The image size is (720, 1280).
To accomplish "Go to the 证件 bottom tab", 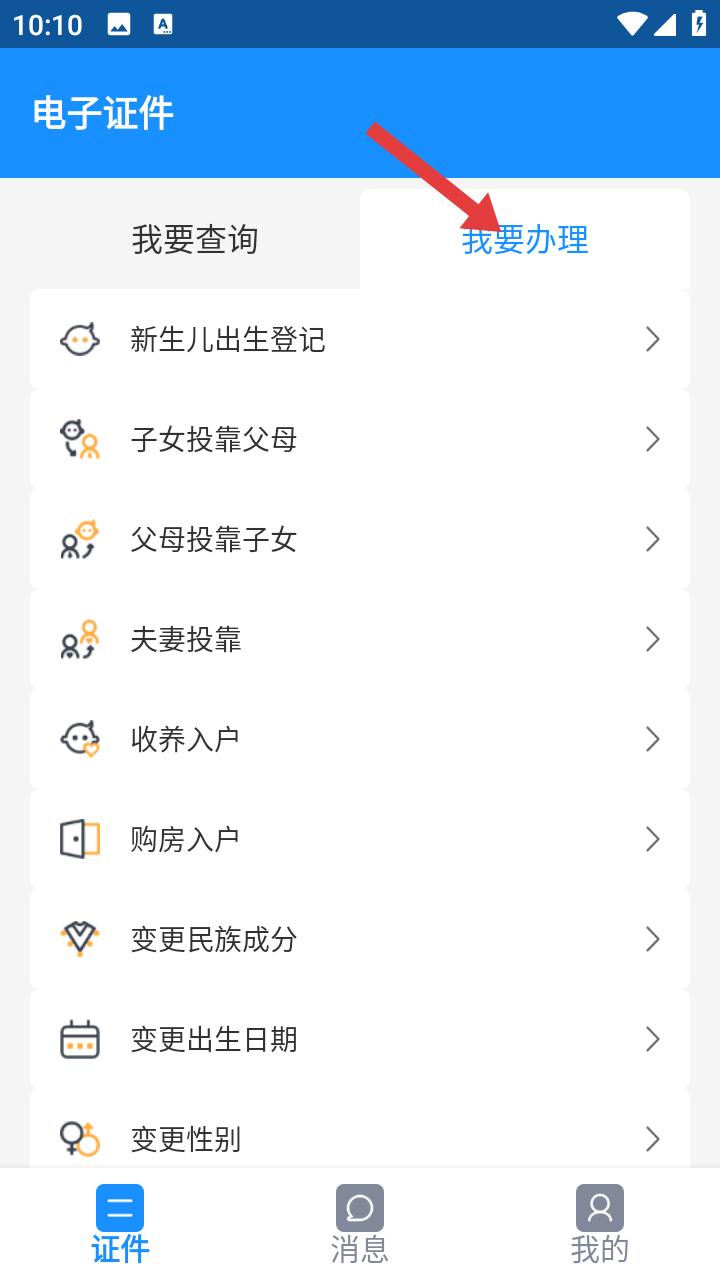I will pos(120,1224).
